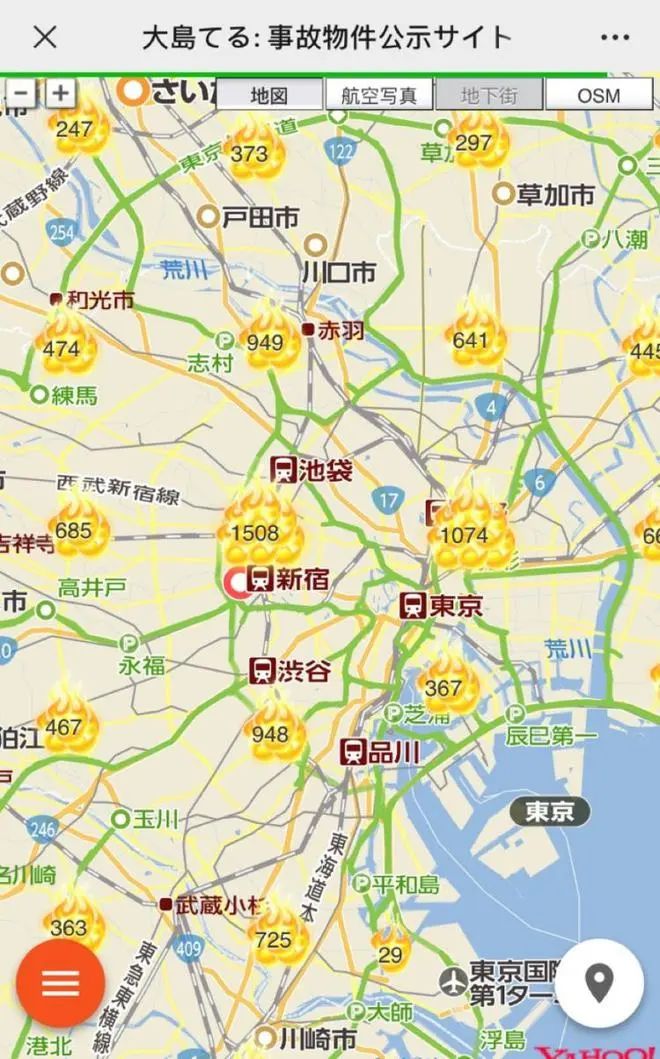Screen dimensions: 660x1059
Task: Switch to 航空写真 aerial view
Action: point(379,95)
